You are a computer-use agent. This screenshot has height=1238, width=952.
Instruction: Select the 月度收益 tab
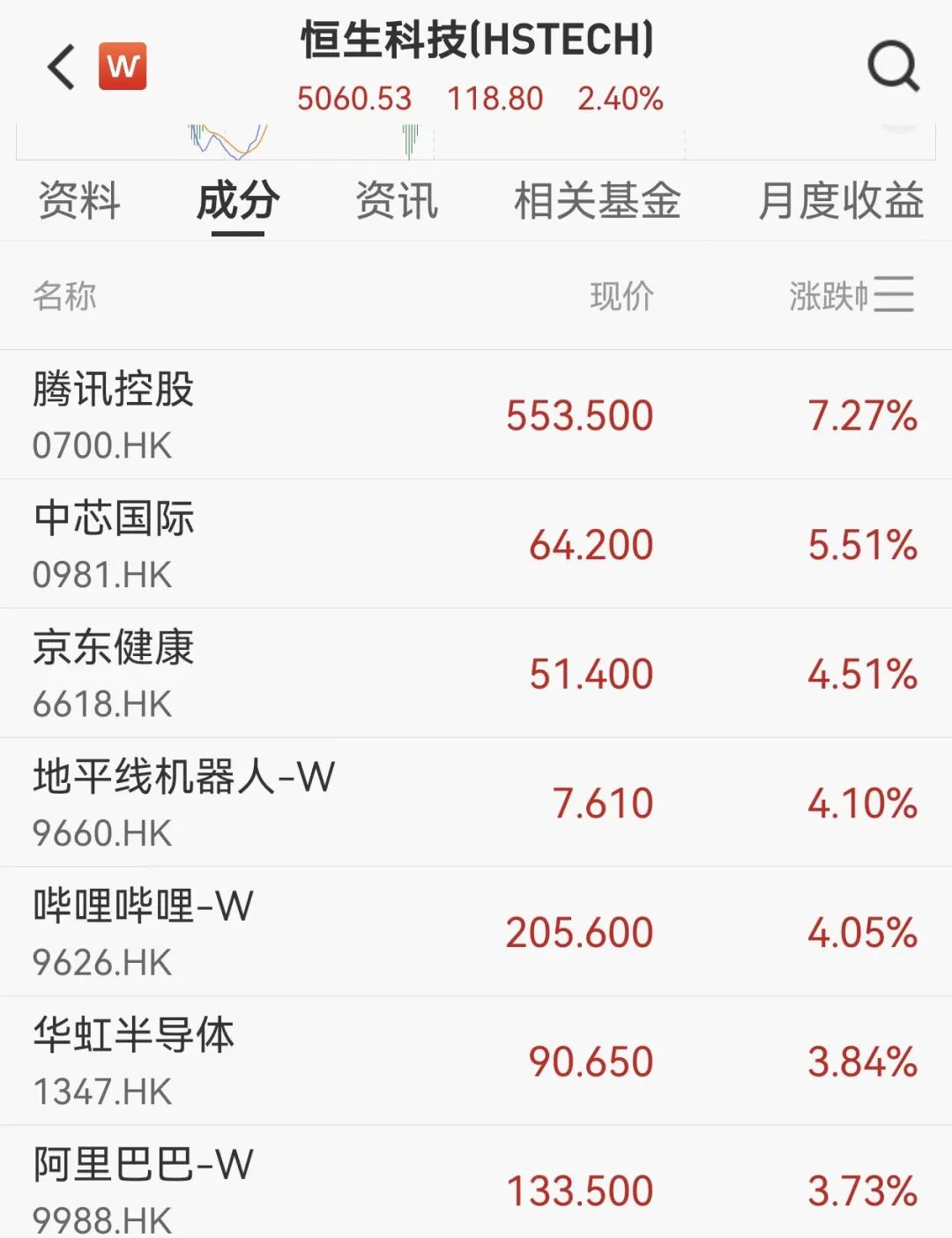click(x=840, y=201)
